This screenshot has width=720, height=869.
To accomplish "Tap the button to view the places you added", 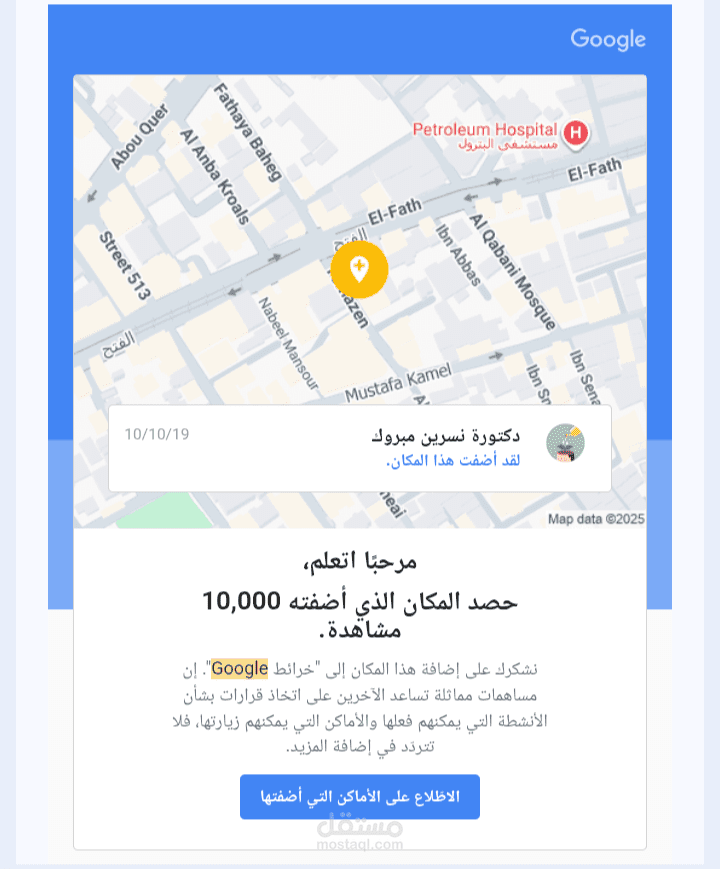I will (359, 797).
